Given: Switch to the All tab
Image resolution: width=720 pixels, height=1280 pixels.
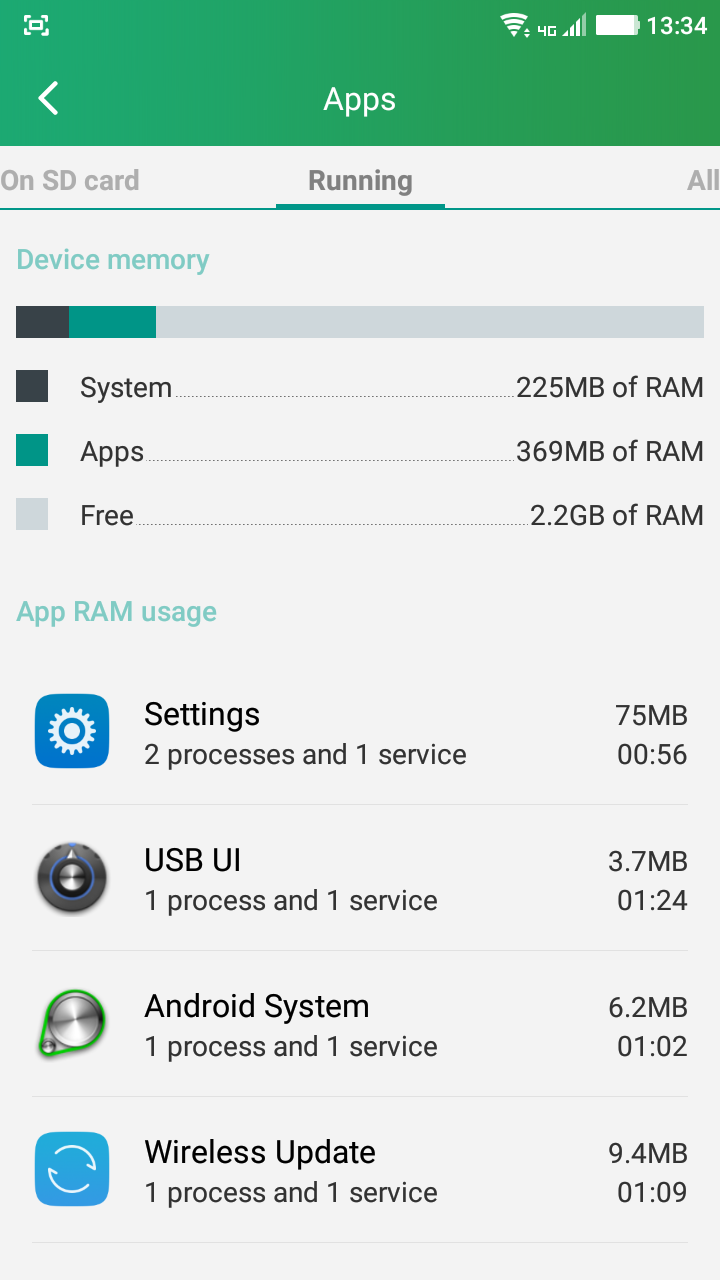Looking at the screenshot, I should pyautogui.click(x=703, y=181).
